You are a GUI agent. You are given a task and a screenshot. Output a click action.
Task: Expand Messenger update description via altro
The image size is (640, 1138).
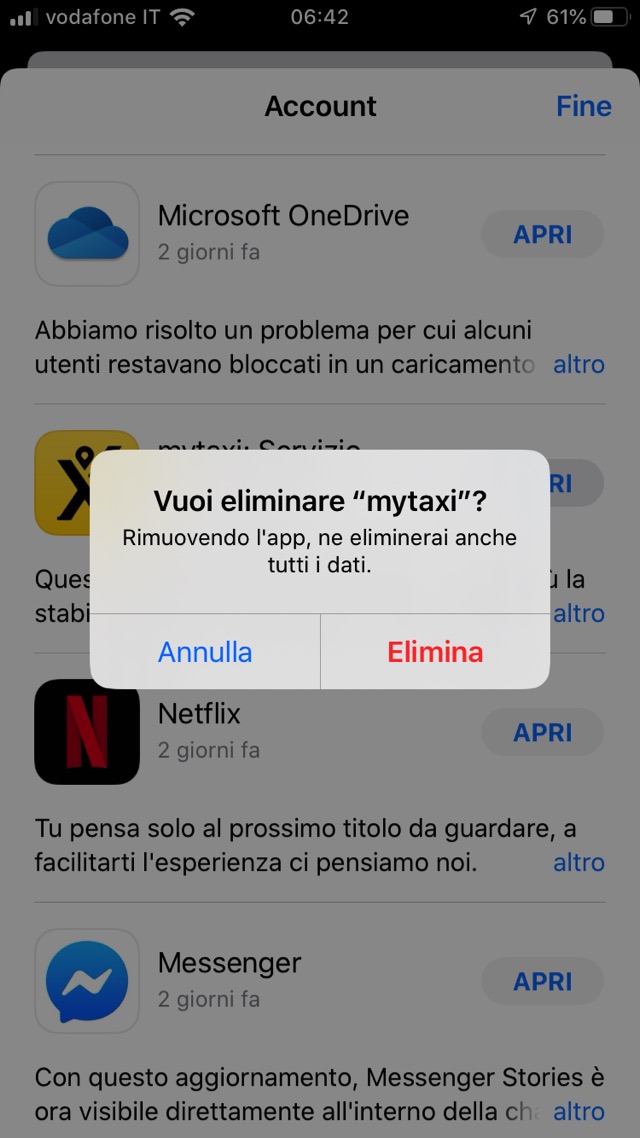click(579, 1111)
